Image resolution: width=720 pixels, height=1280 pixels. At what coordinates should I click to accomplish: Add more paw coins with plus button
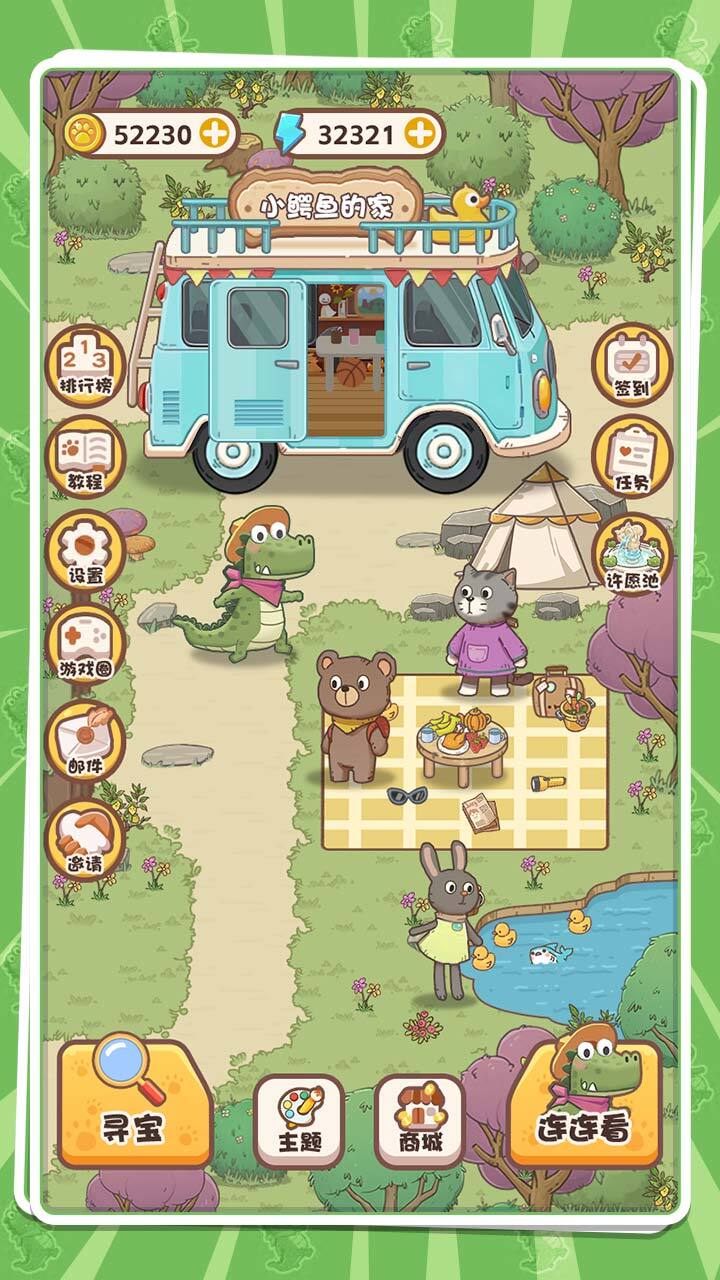(x=214, y=134)
